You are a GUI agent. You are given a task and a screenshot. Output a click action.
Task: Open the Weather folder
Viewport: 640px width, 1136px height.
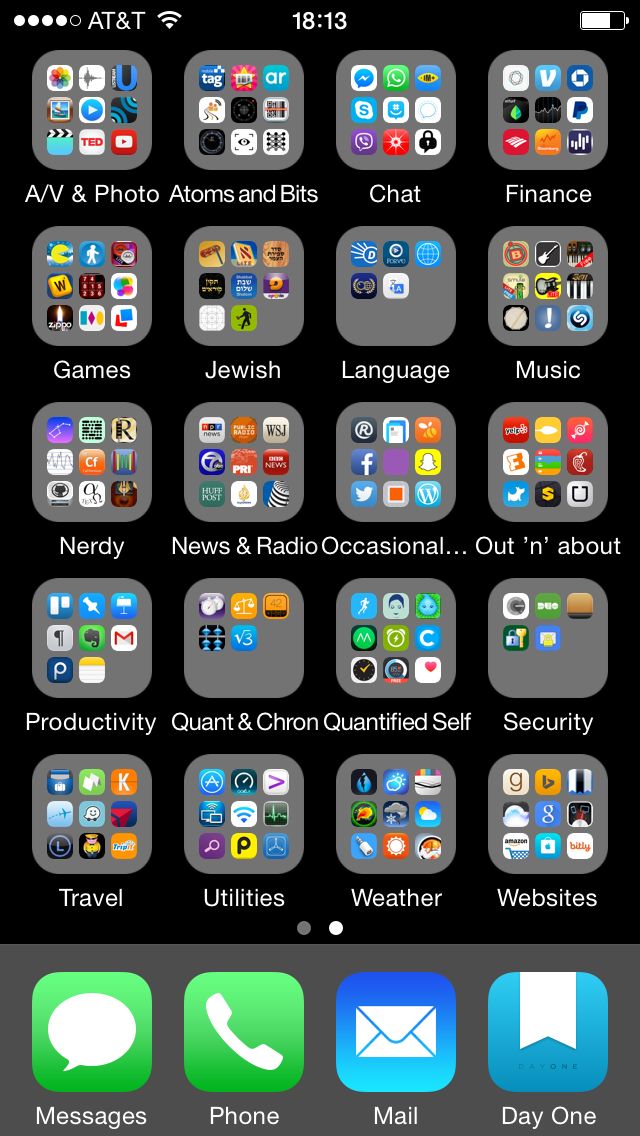pyautogui.click(x=396, y=814)
